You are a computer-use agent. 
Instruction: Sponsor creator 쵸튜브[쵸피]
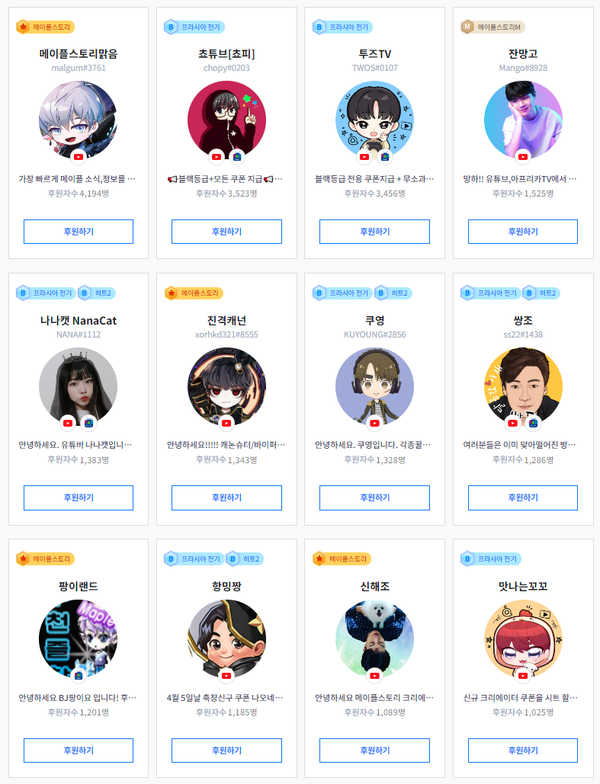click(226, 232)
